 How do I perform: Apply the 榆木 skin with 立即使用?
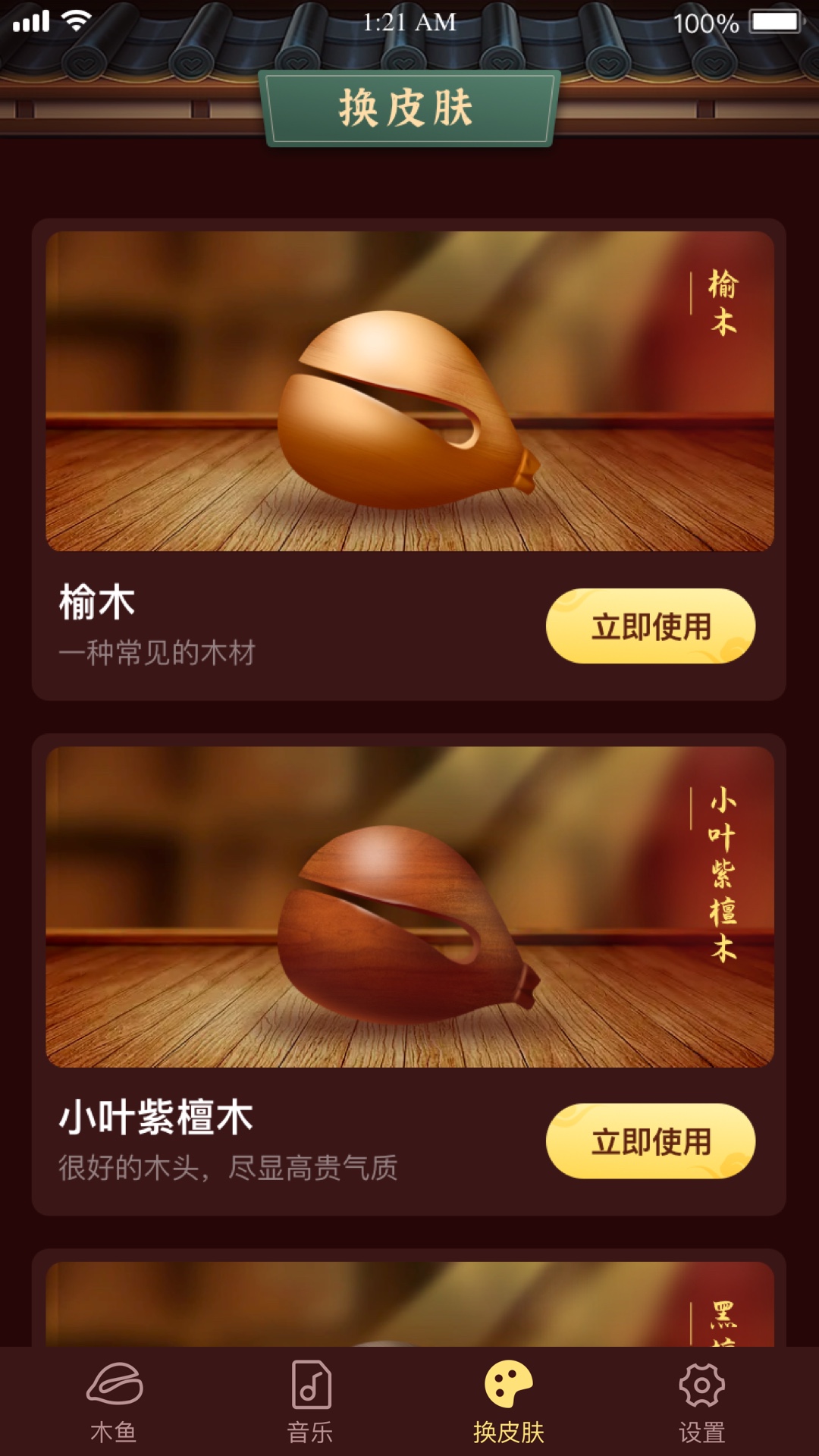click(x=650, y=626)
